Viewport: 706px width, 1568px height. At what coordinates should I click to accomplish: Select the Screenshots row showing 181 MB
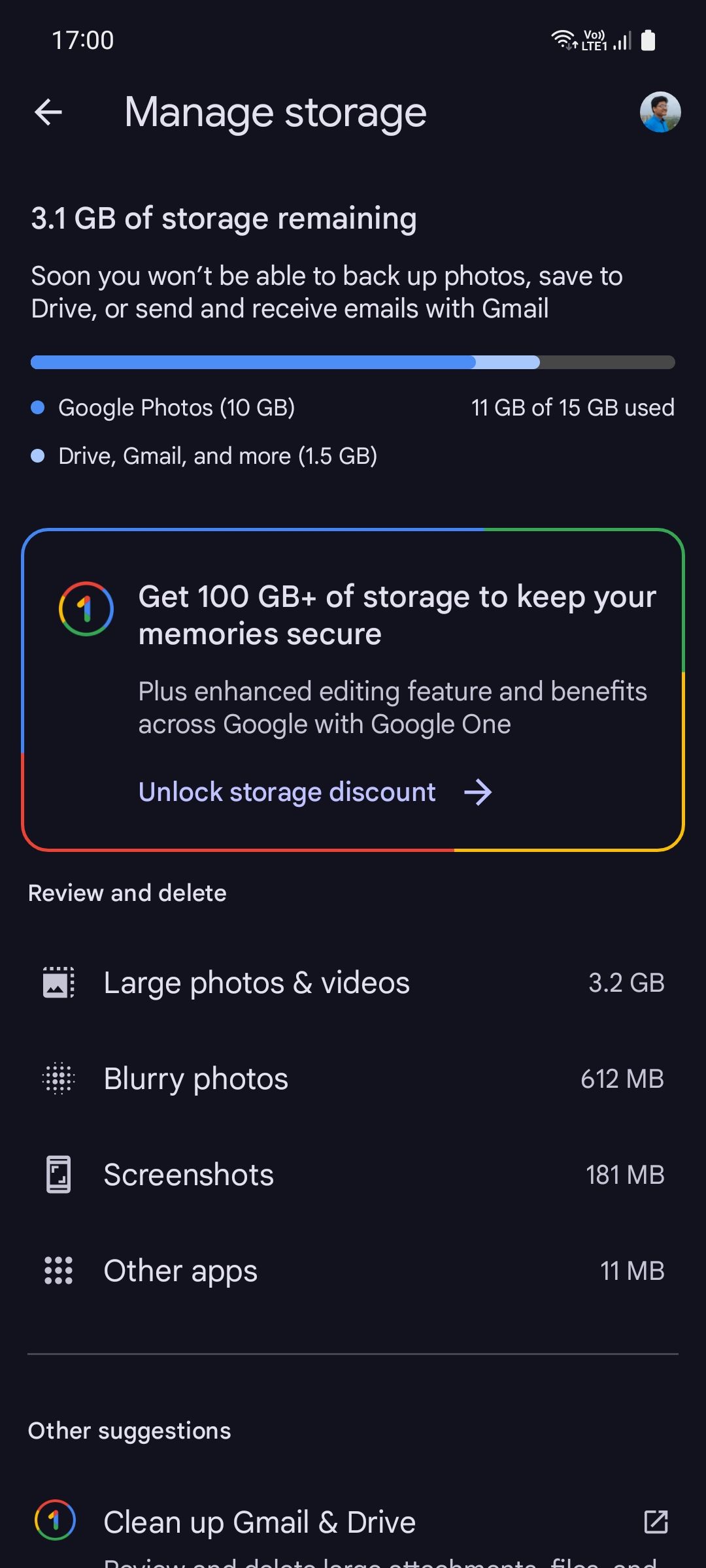coord(353,1174)
